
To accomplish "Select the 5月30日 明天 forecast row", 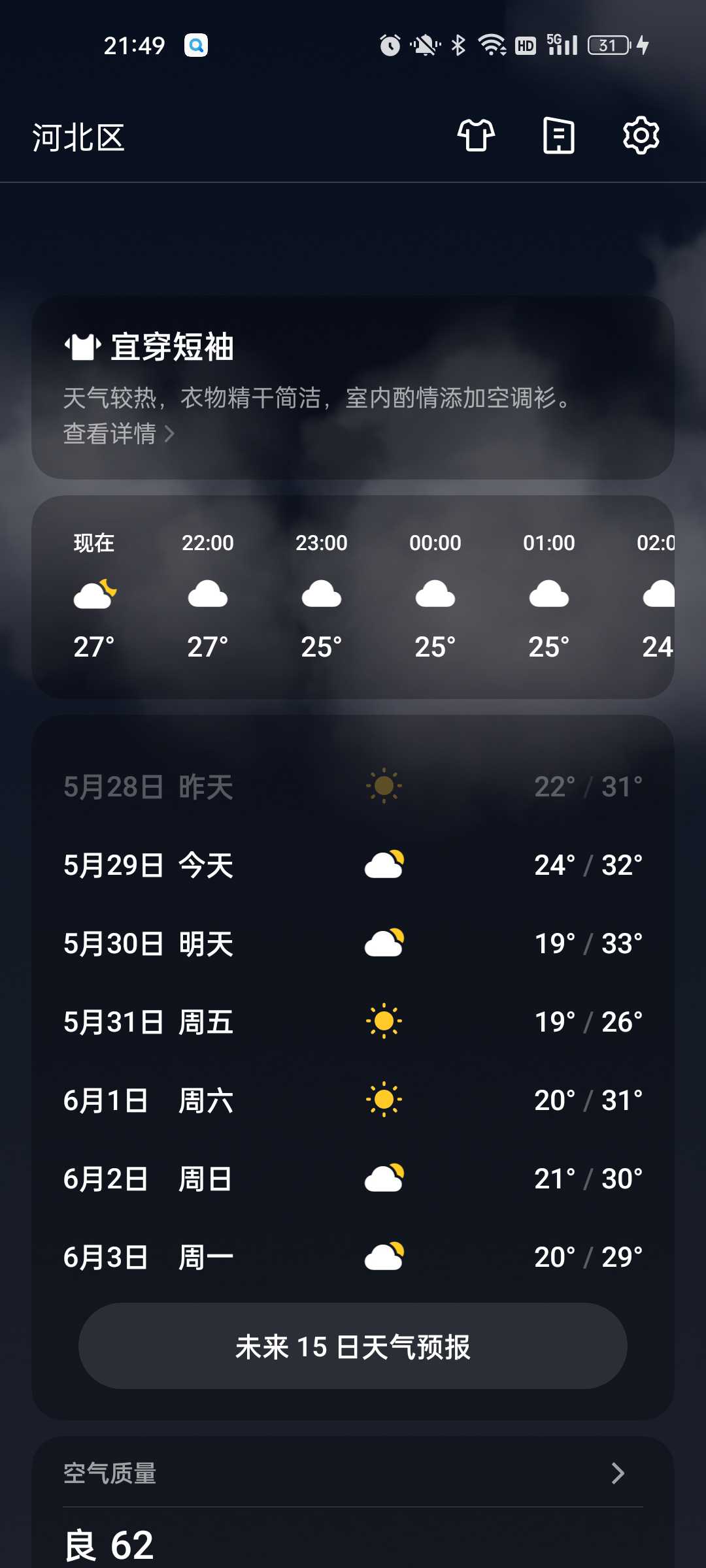I will 353,943.
